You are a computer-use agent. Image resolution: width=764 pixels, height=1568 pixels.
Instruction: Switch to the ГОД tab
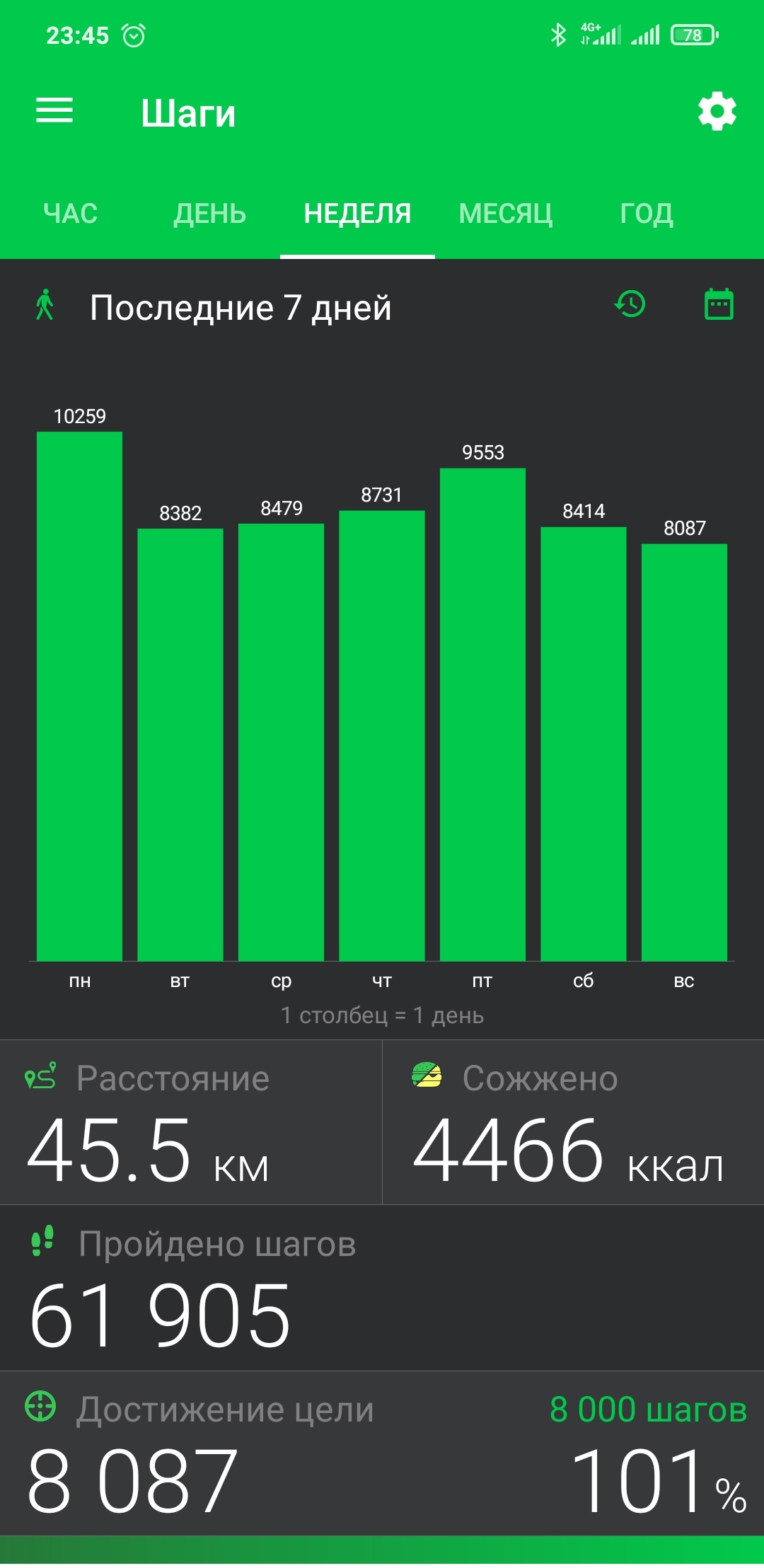[647, 213]
